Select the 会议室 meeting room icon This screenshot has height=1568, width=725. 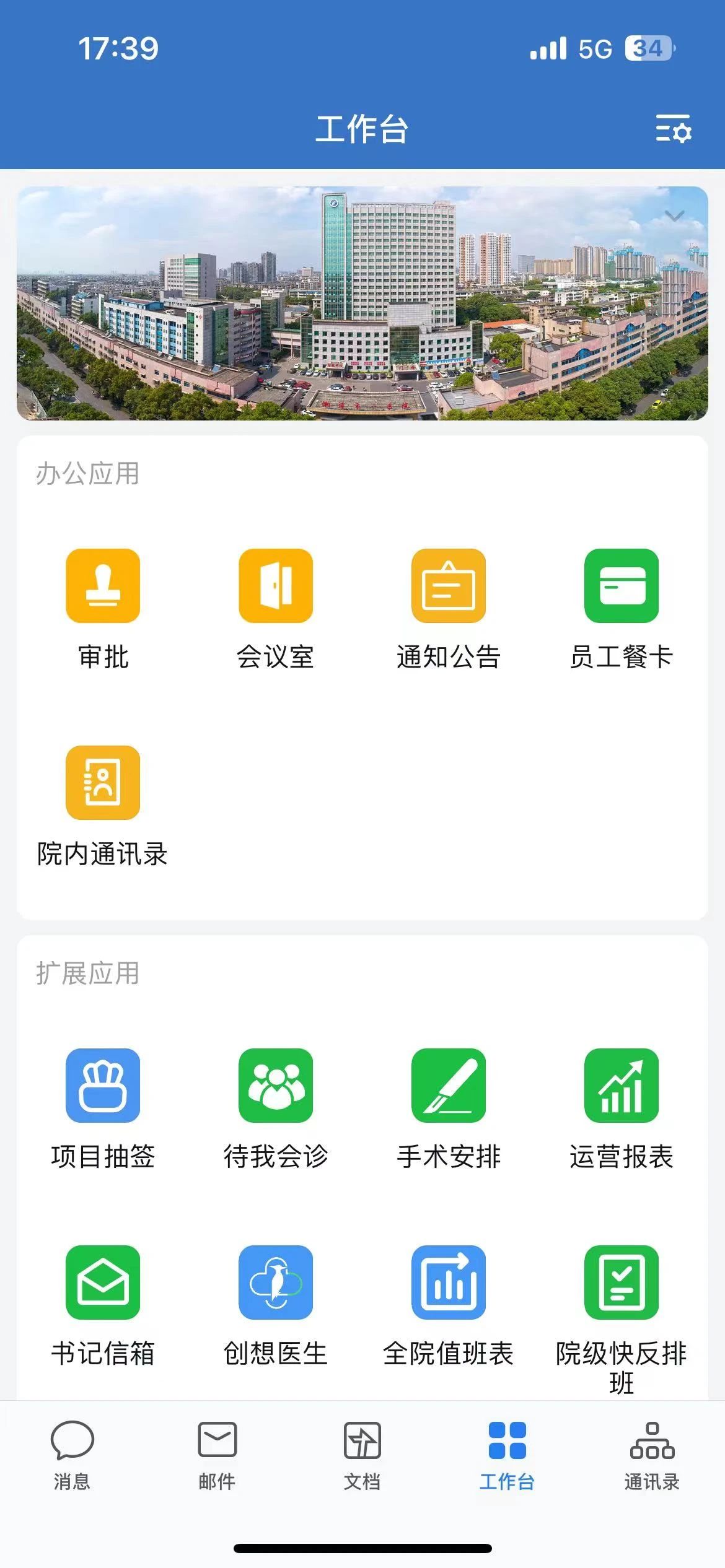pyautogui.click(x=275, y=585)
